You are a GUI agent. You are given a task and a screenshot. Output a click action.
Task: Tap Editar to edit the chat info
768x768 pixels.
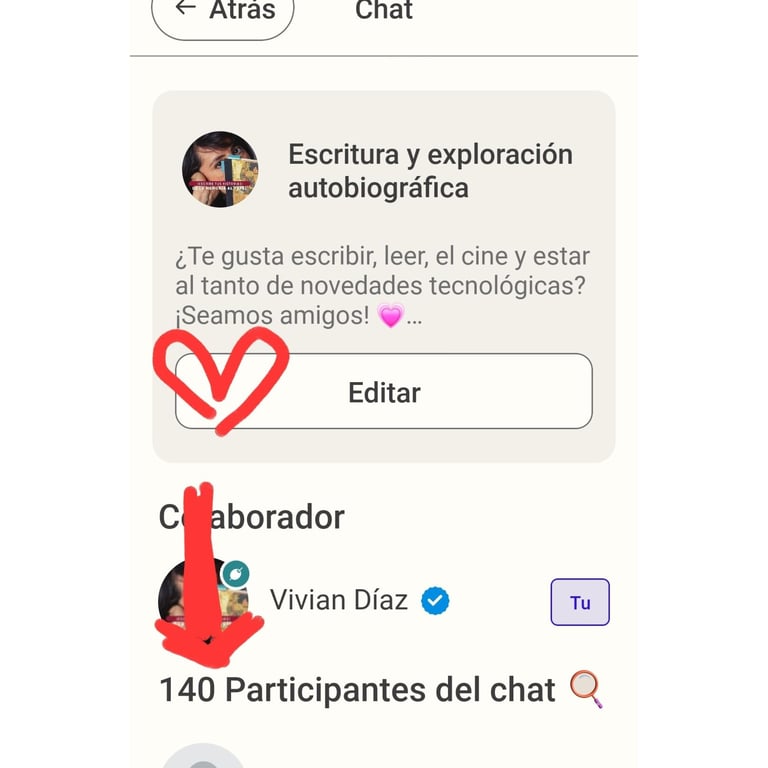tap(384, 392)
